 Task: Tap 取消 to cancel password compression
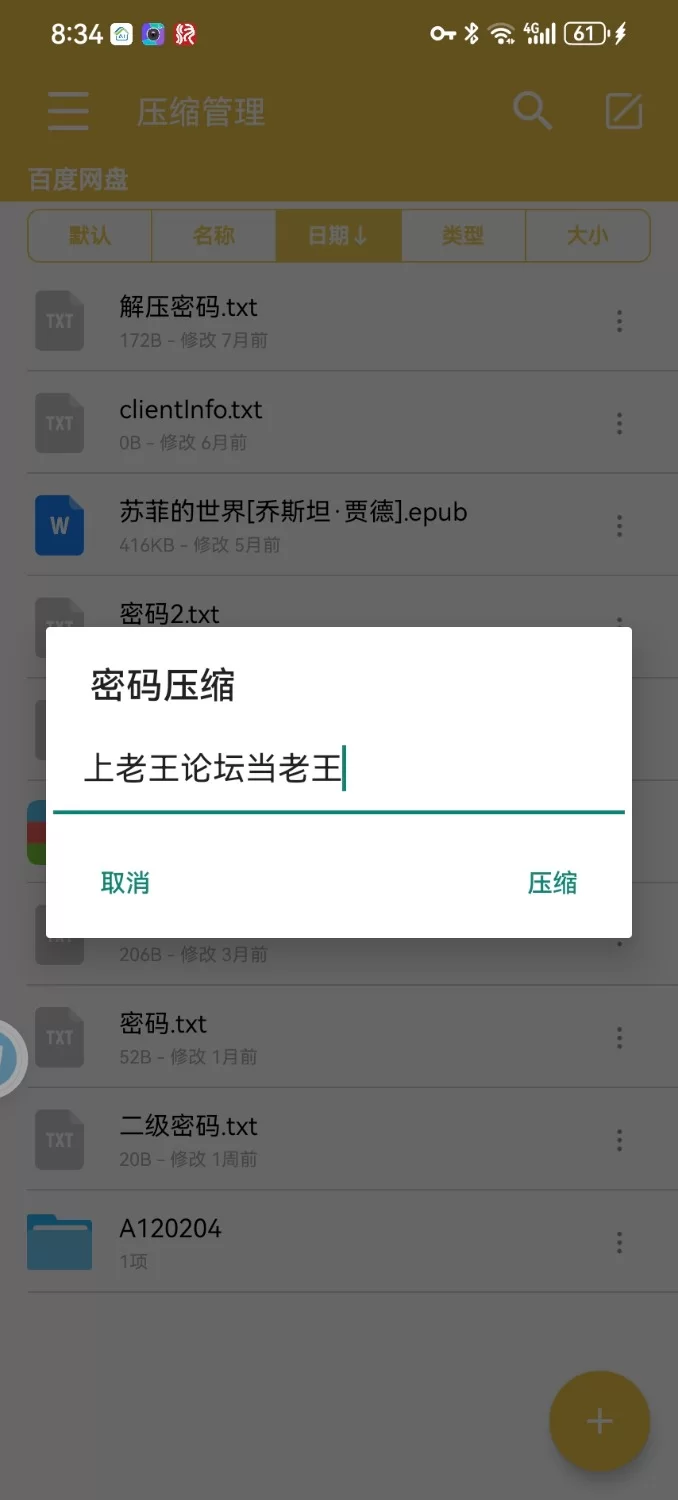click(125, 883)
